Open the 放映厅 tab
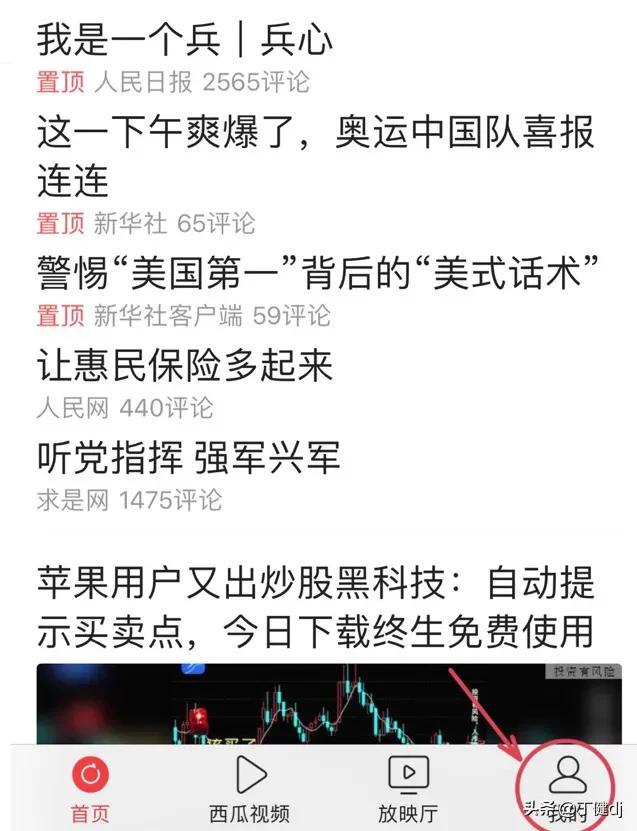The width and height of the screenshot is (637, 831). click(407, 788)
